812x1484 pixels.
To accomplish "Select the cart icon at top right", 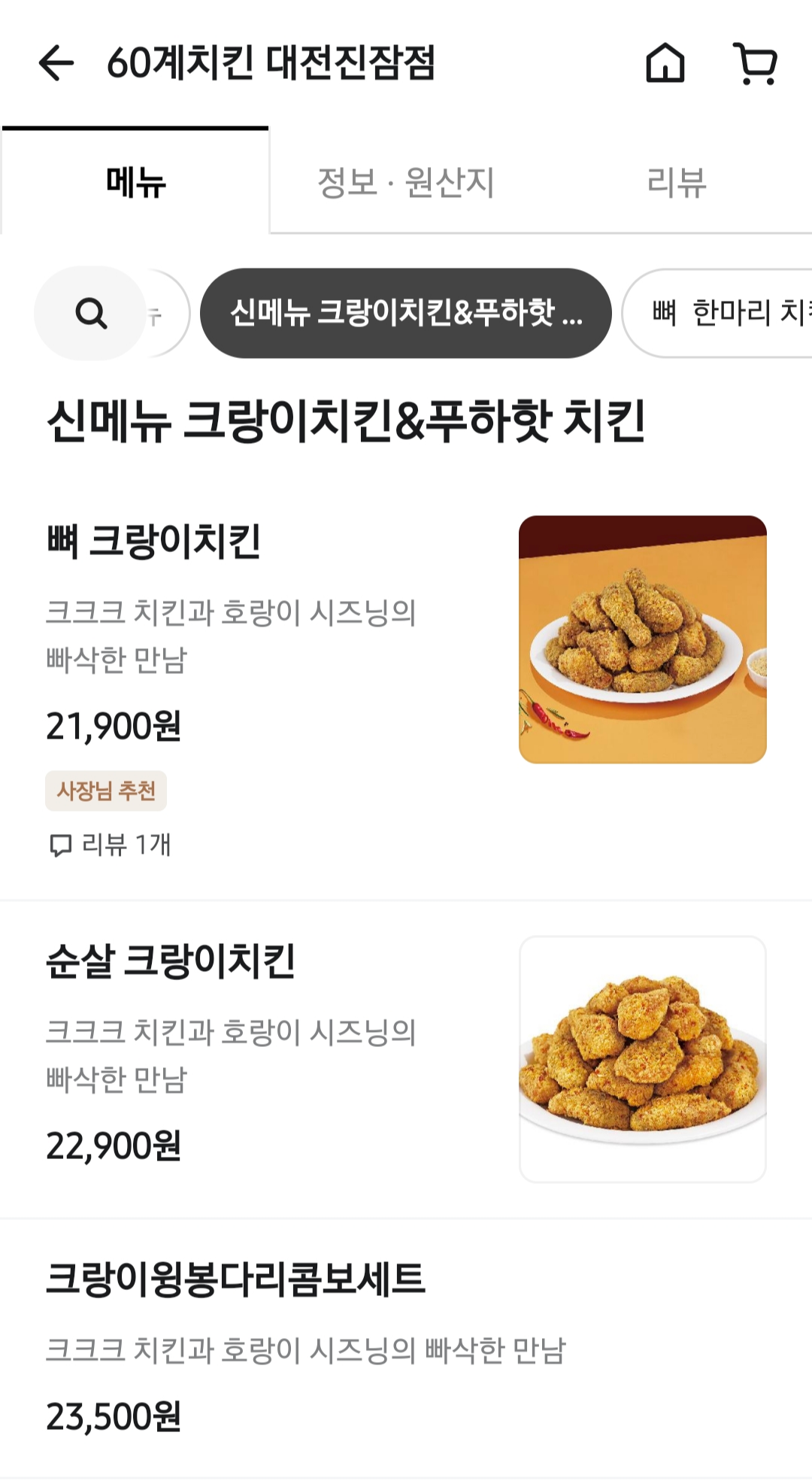I will [x=757, y=64].
